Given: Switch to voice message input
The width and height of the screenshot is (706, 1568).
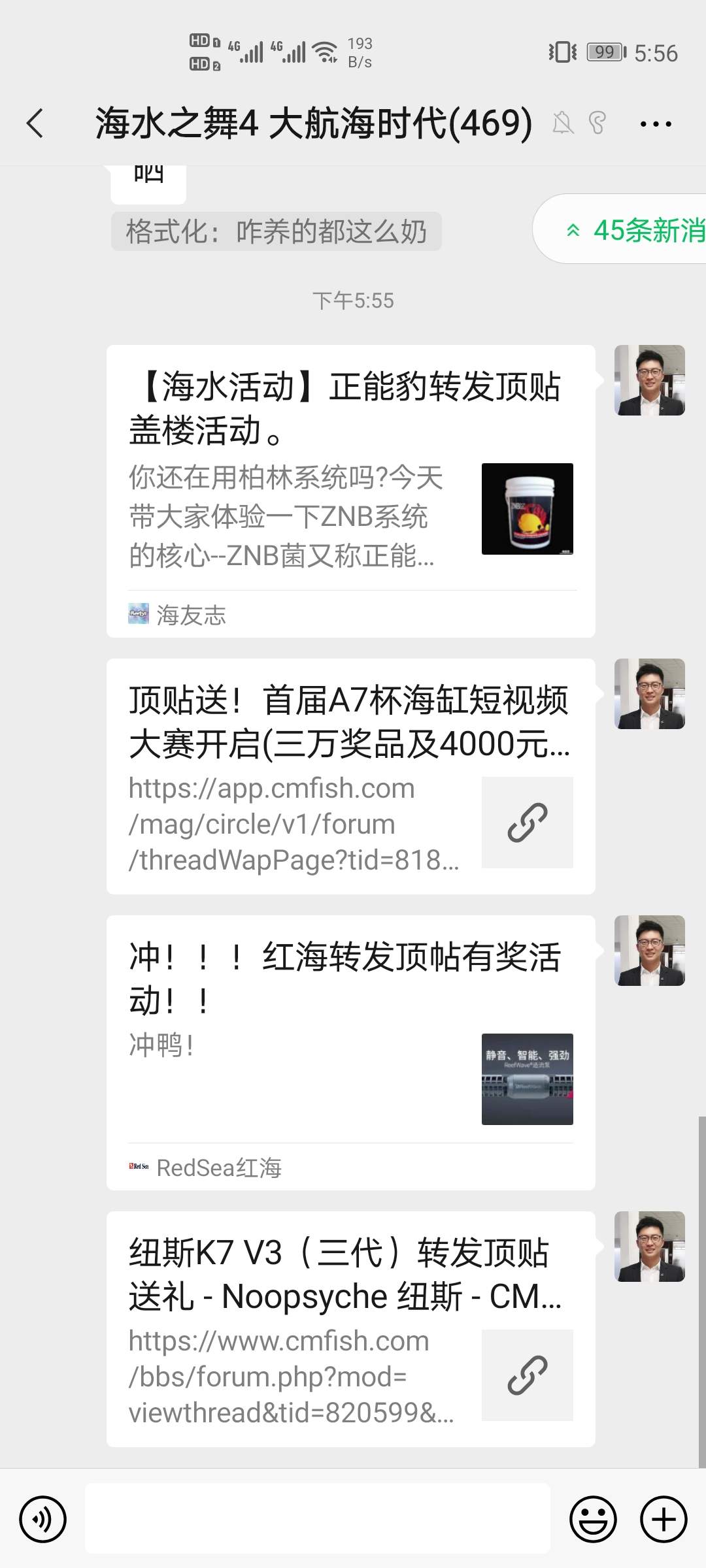Looking at the screenshot, I should (43, 1519).
